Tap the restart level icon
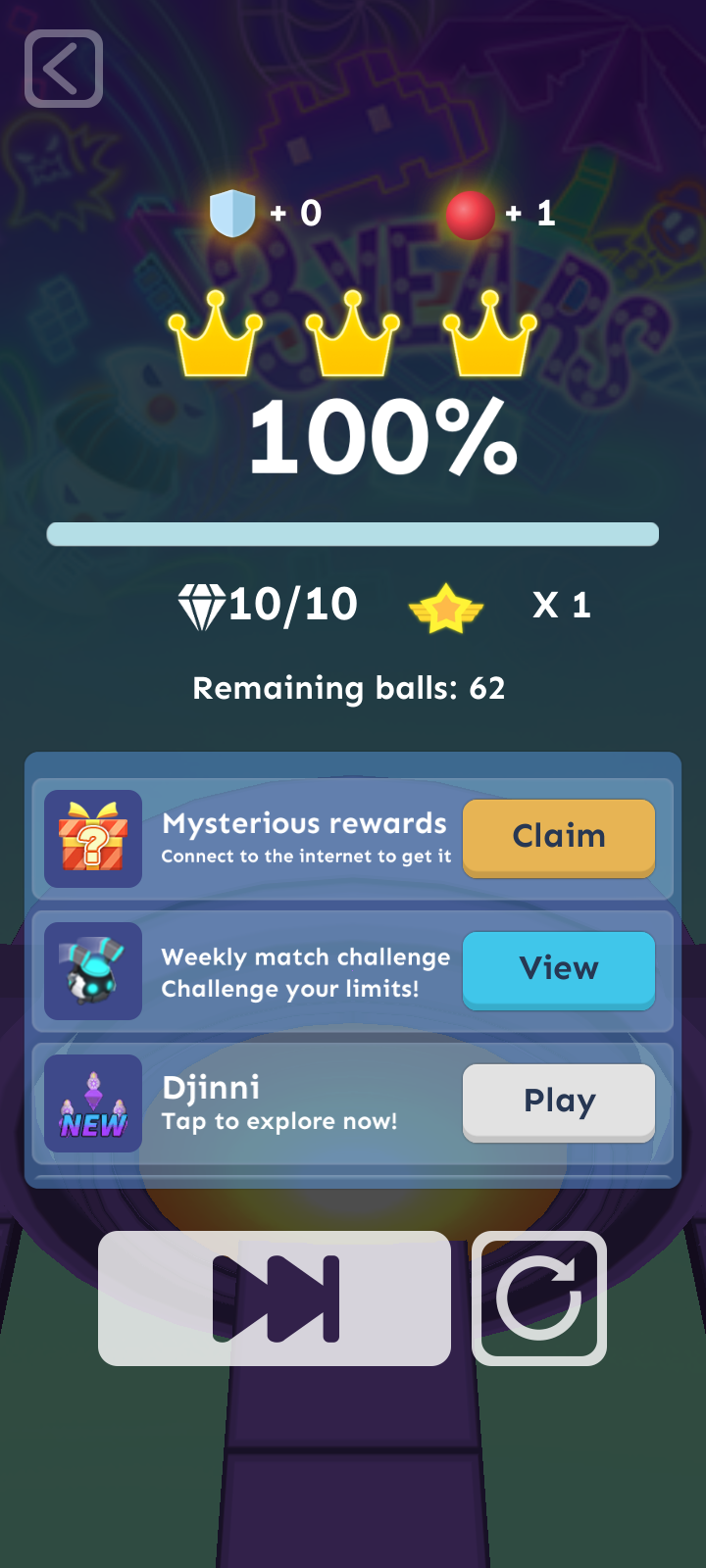Viewport: 706px width, 1568px height. click(x=538, y=1296)
